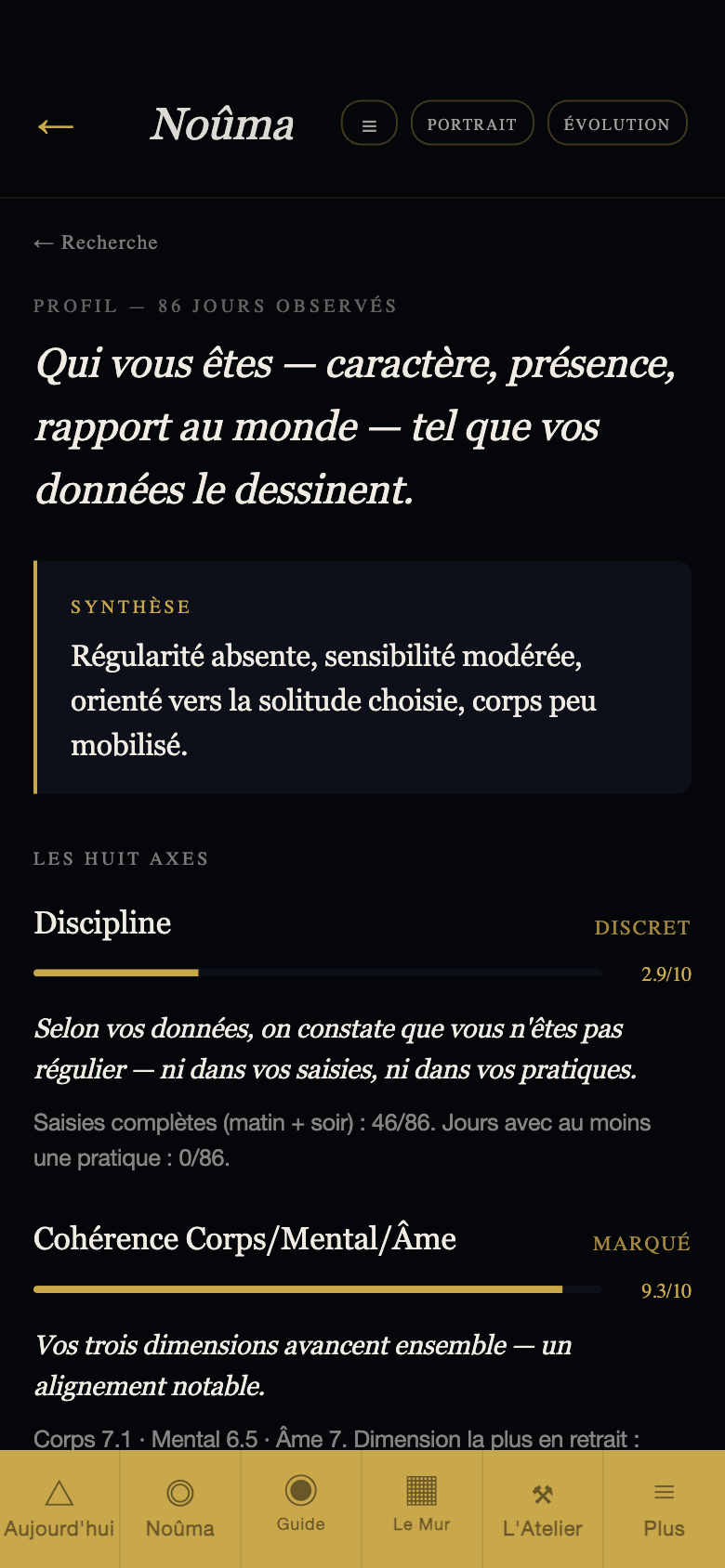Screen dimensions: 725x1568
Task: Tap the gold back arrow in the header
Action: pyautogui.click(x=56, y=125)
